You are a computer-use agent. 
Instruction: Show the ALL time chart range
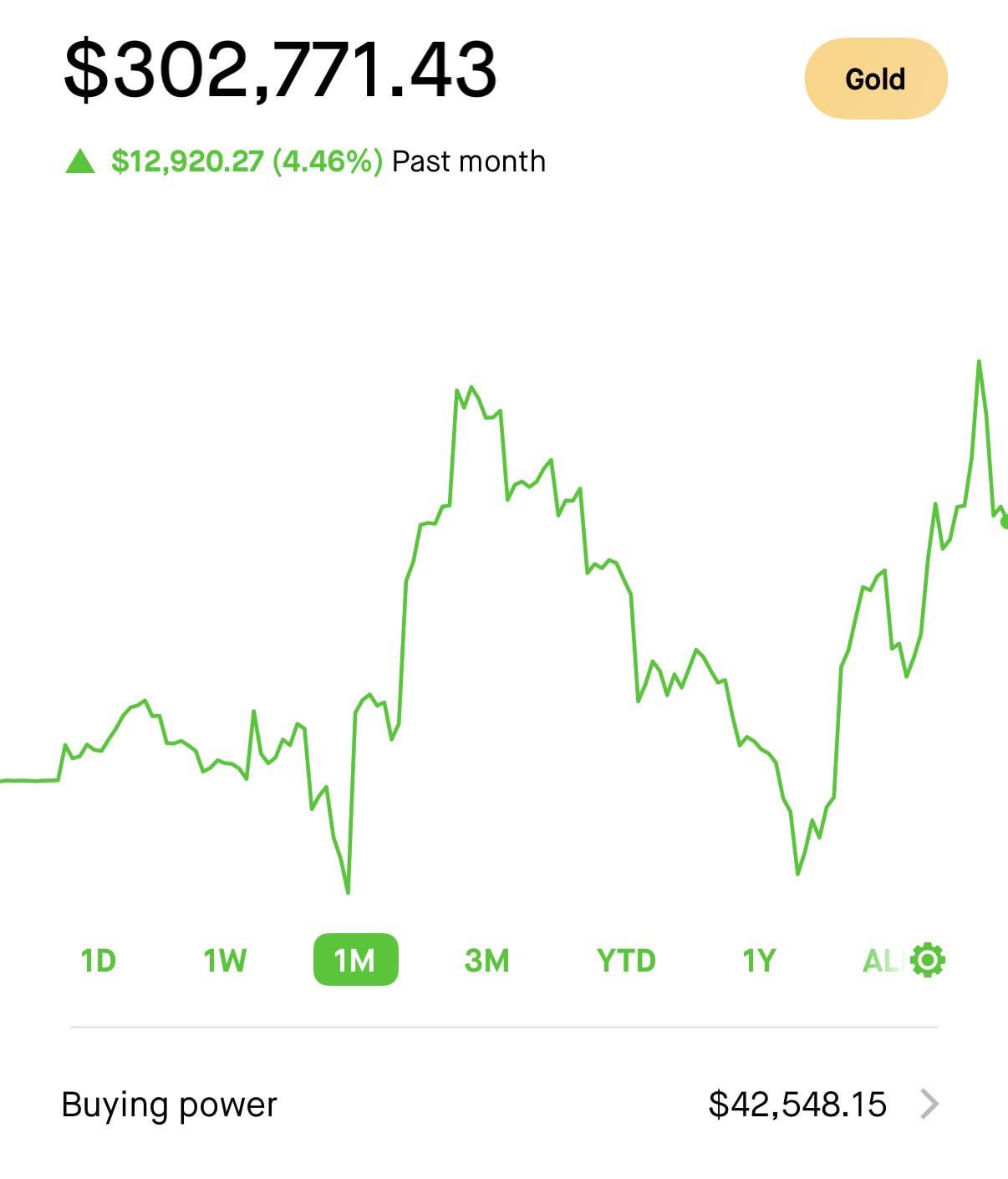point(879,961)
